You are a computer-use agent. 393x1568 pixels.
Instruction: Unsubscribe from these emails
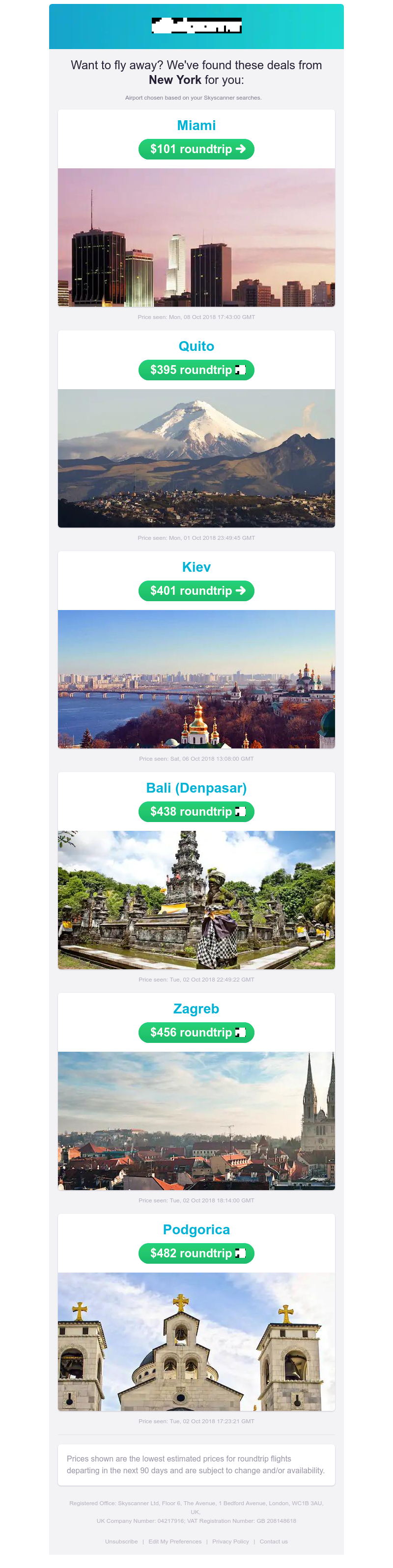point(121,1542)
